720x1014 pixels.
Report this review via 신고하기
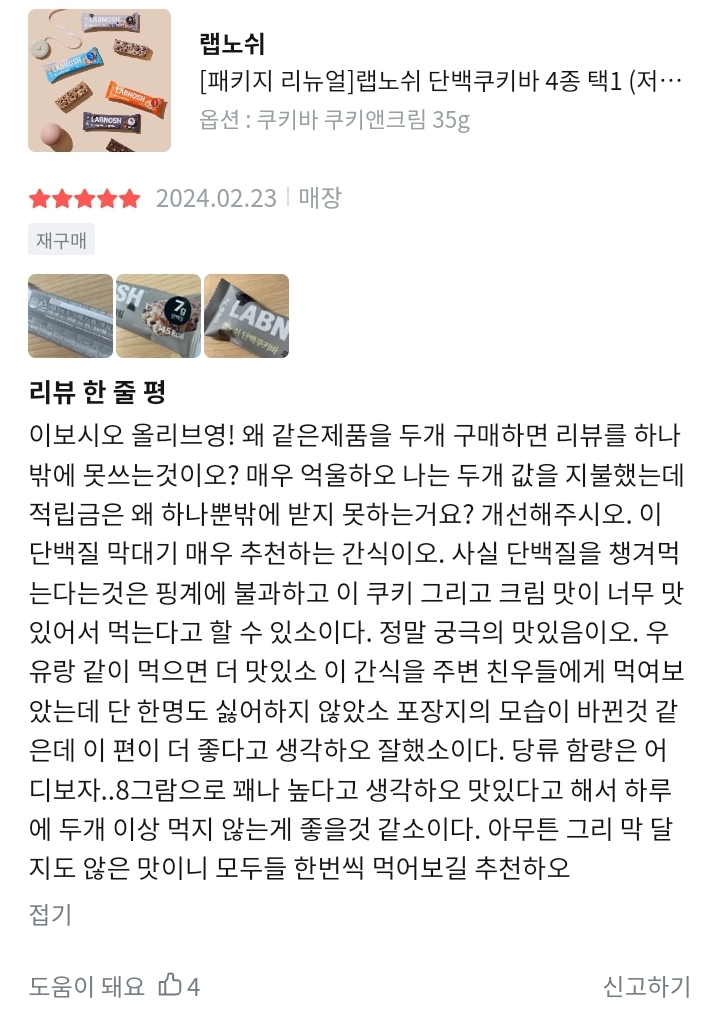[647, 986]
